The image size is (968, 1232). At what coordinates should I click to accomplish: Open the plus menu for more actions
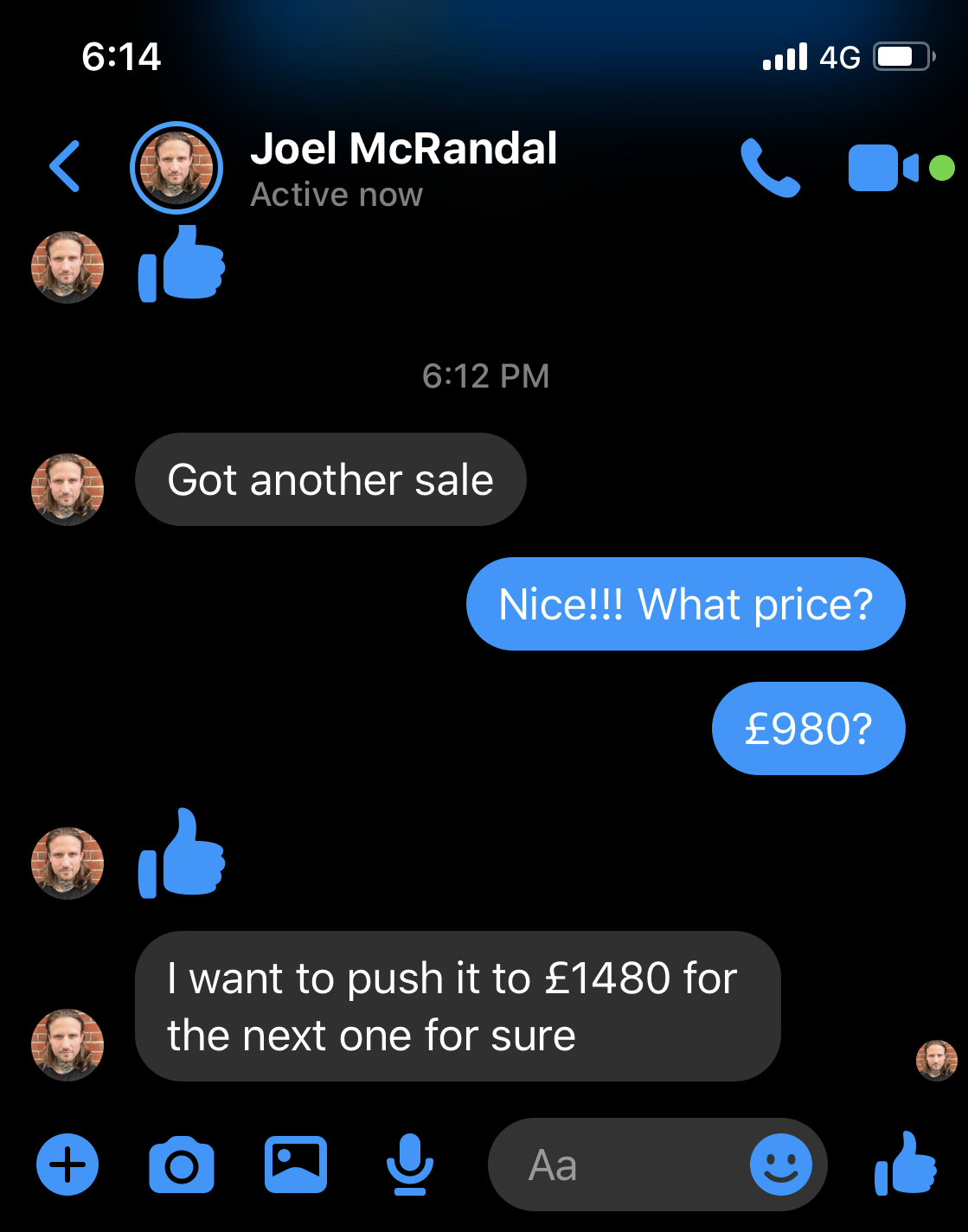[67, 1165]
